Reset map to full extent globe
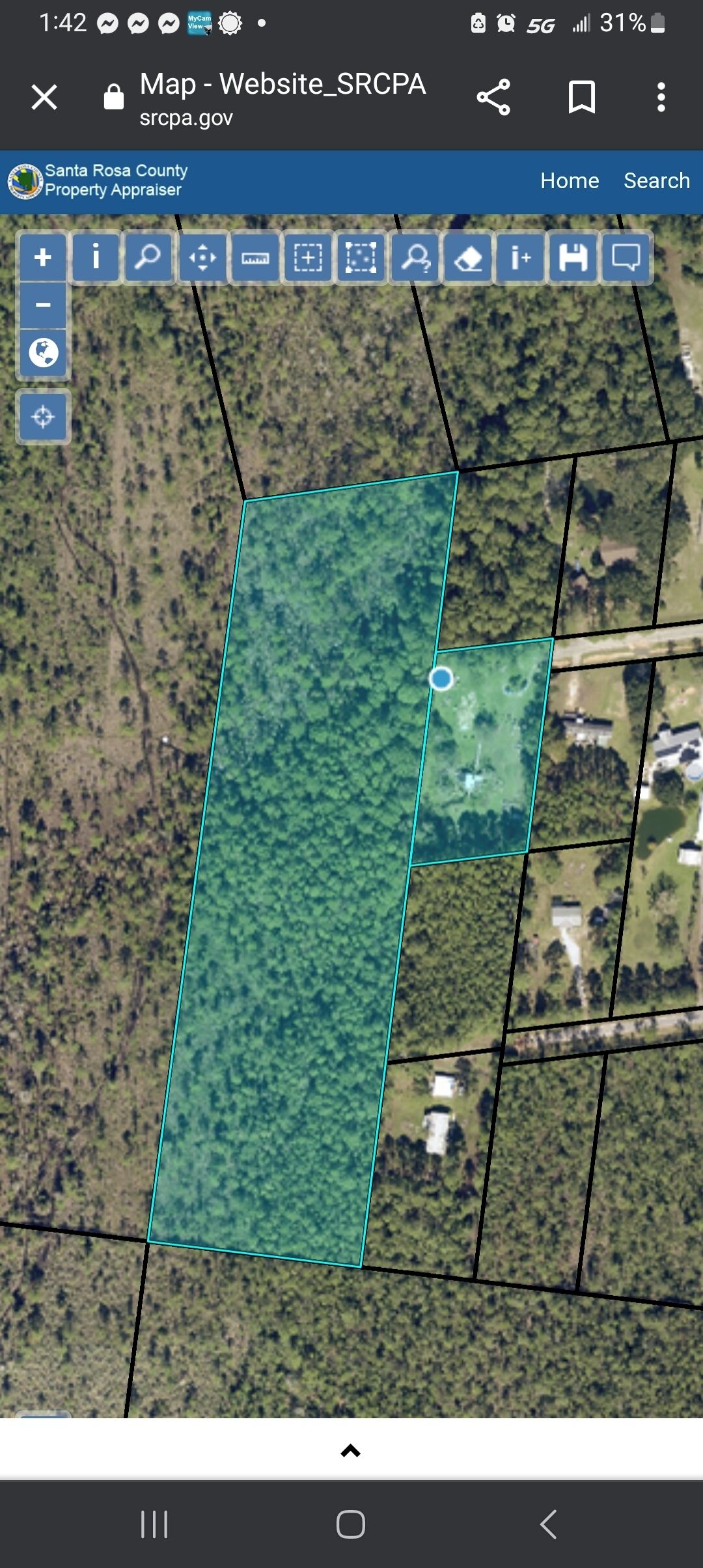This screenshot has height=1568, width=703. pyautogui.click(x=43, y=352)
